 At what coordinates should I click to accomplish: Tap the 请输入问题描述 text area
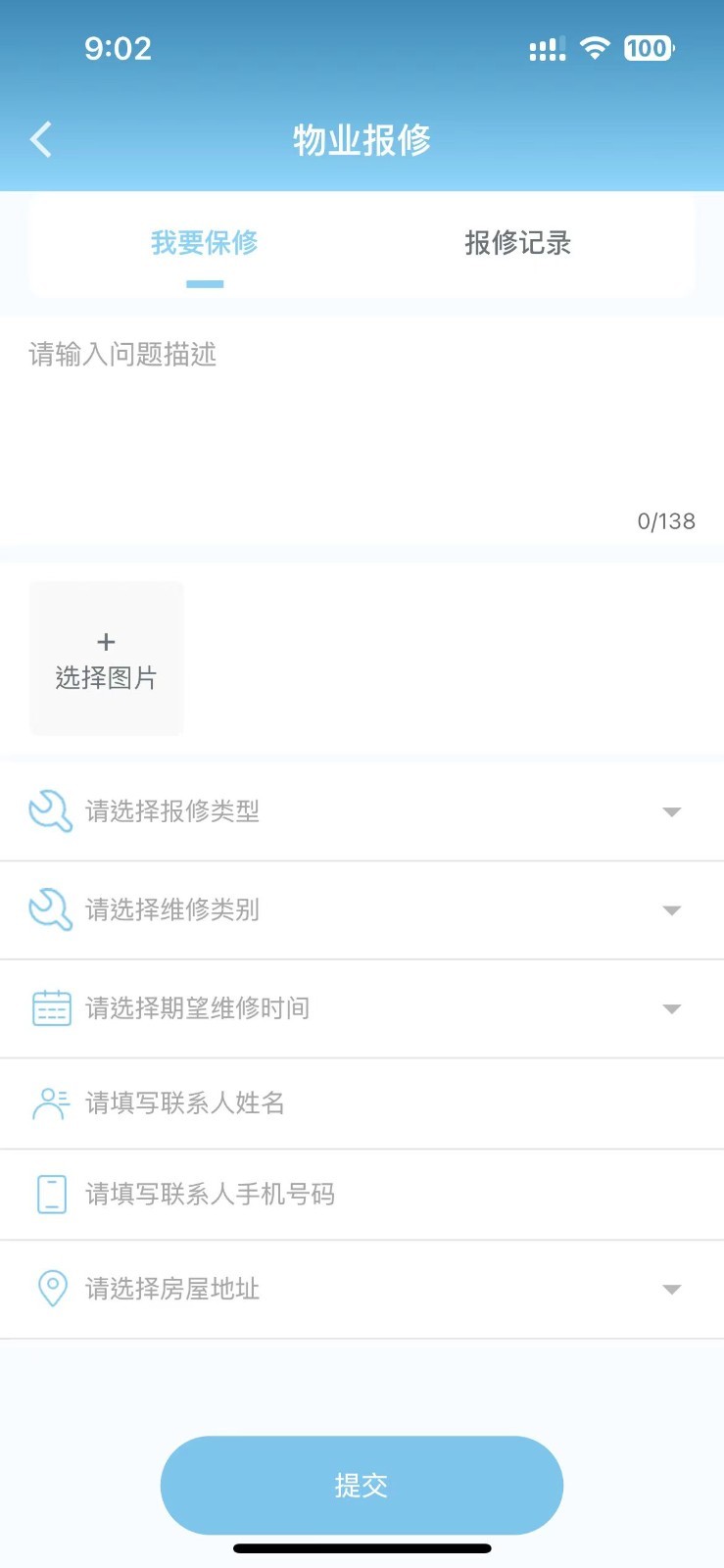tap(362, 421)
